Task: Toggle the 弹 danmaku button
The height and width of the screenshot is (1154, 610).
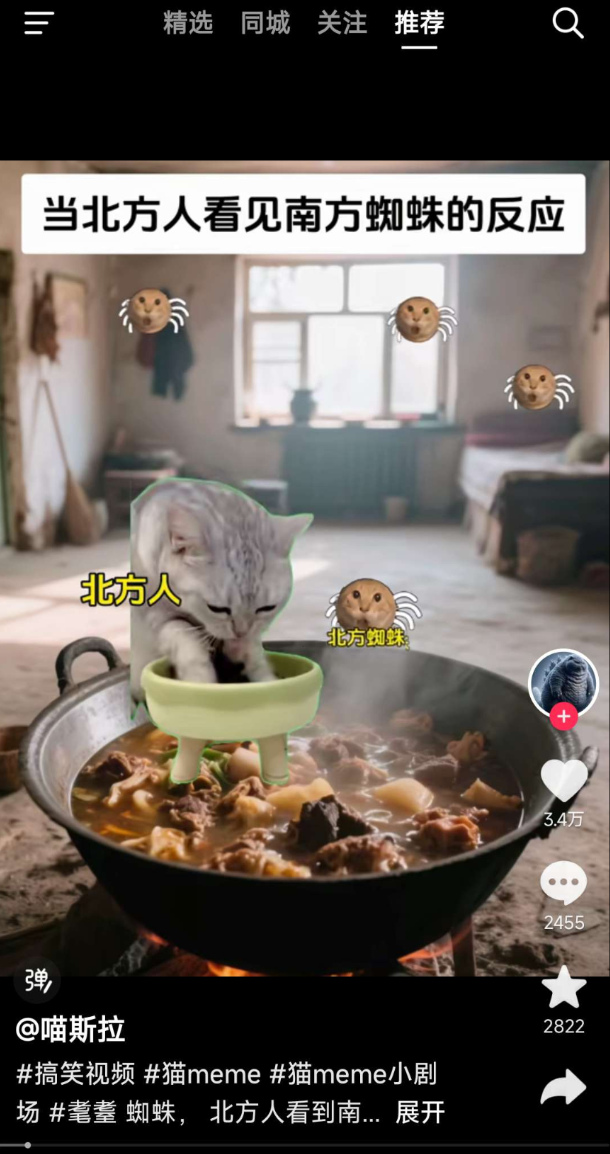Action: coord(37,980)
